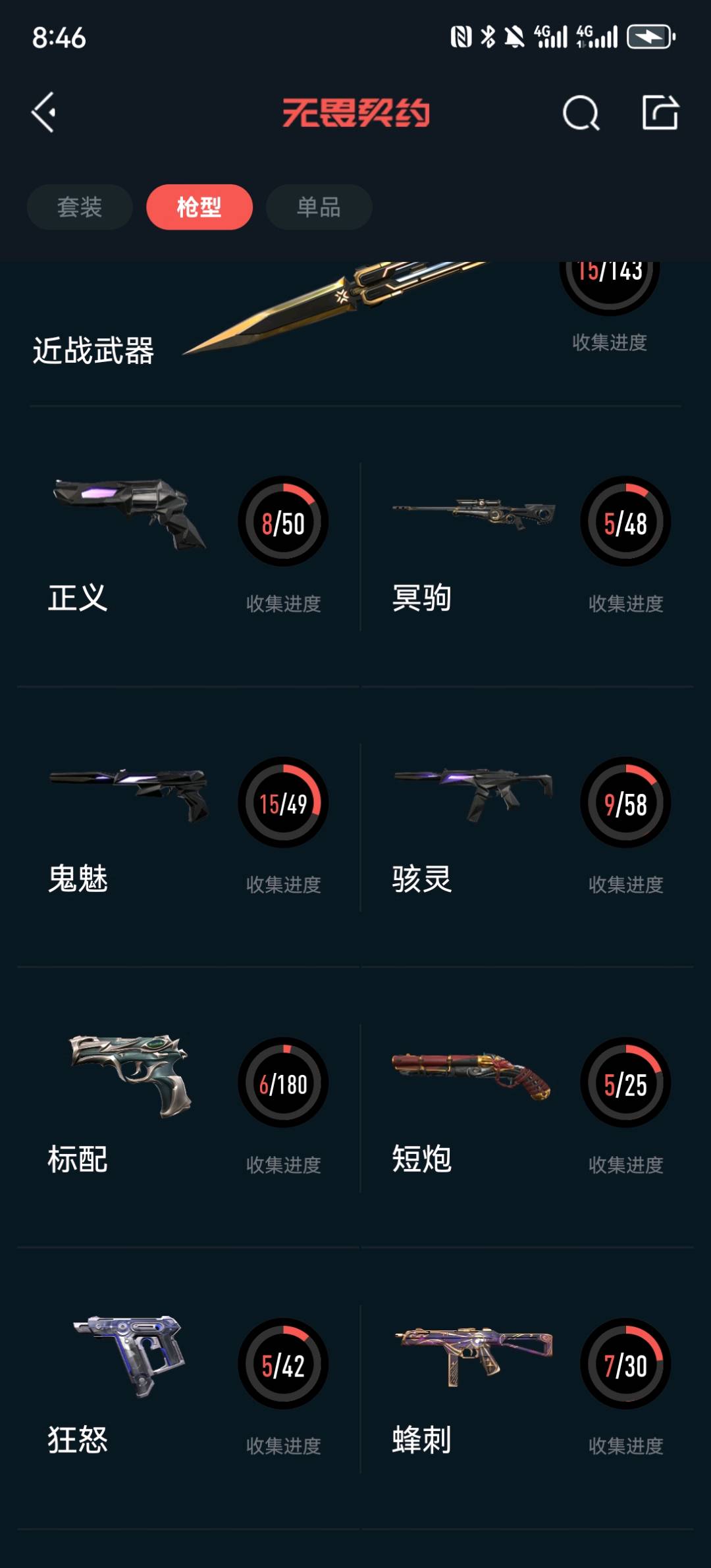Open the 短炮 shotgun card
The width and height of the screenshot is (711, 1568).
click(x=527, y=1108)
